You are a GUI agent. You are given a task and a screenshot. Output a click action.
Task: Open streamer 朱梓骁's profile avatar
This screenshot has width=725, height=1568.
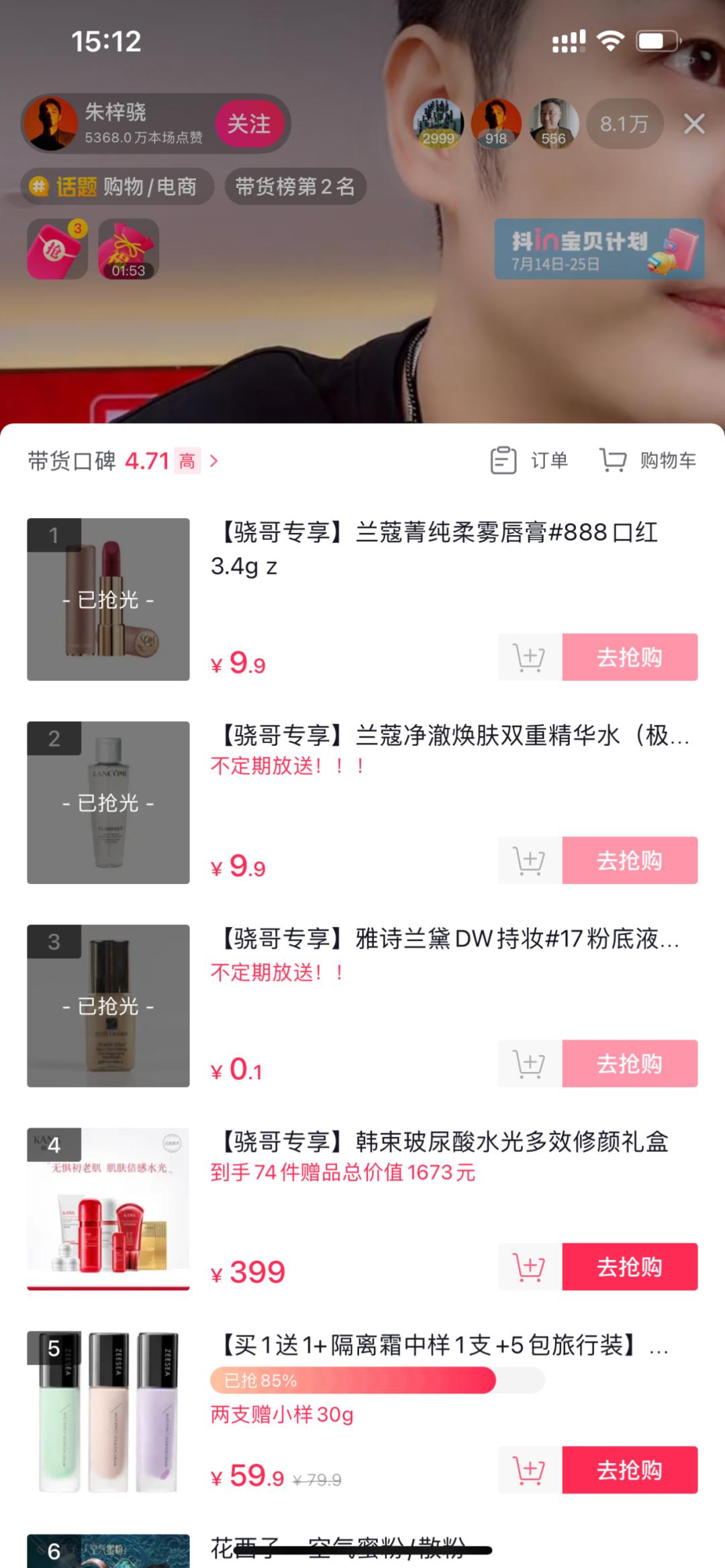(51, 124)
